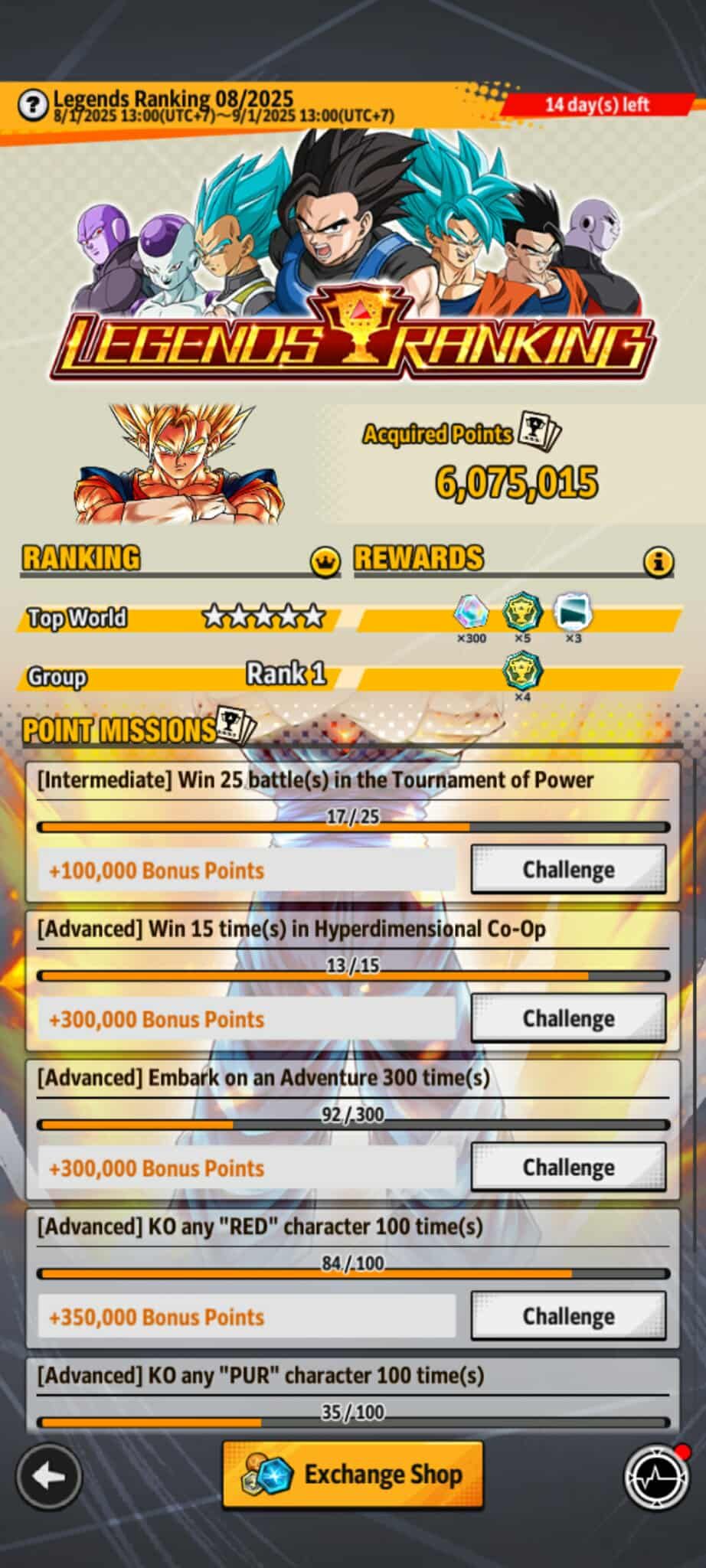
Task: Go back with the arrow button
Action: click(x=48, y=1475)
